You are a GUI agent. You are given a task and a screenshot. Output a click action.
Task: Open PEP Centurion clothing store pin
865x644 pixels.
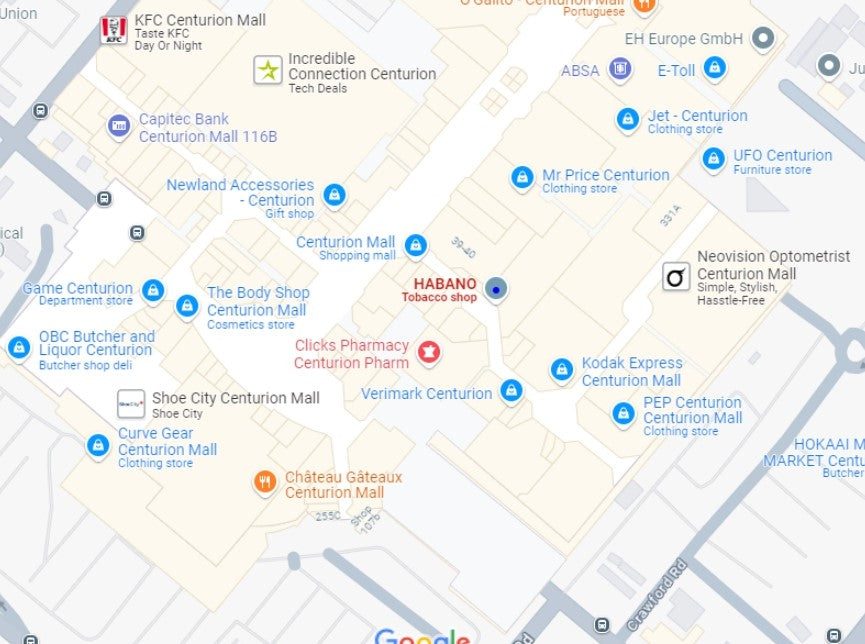coord(624,412)
